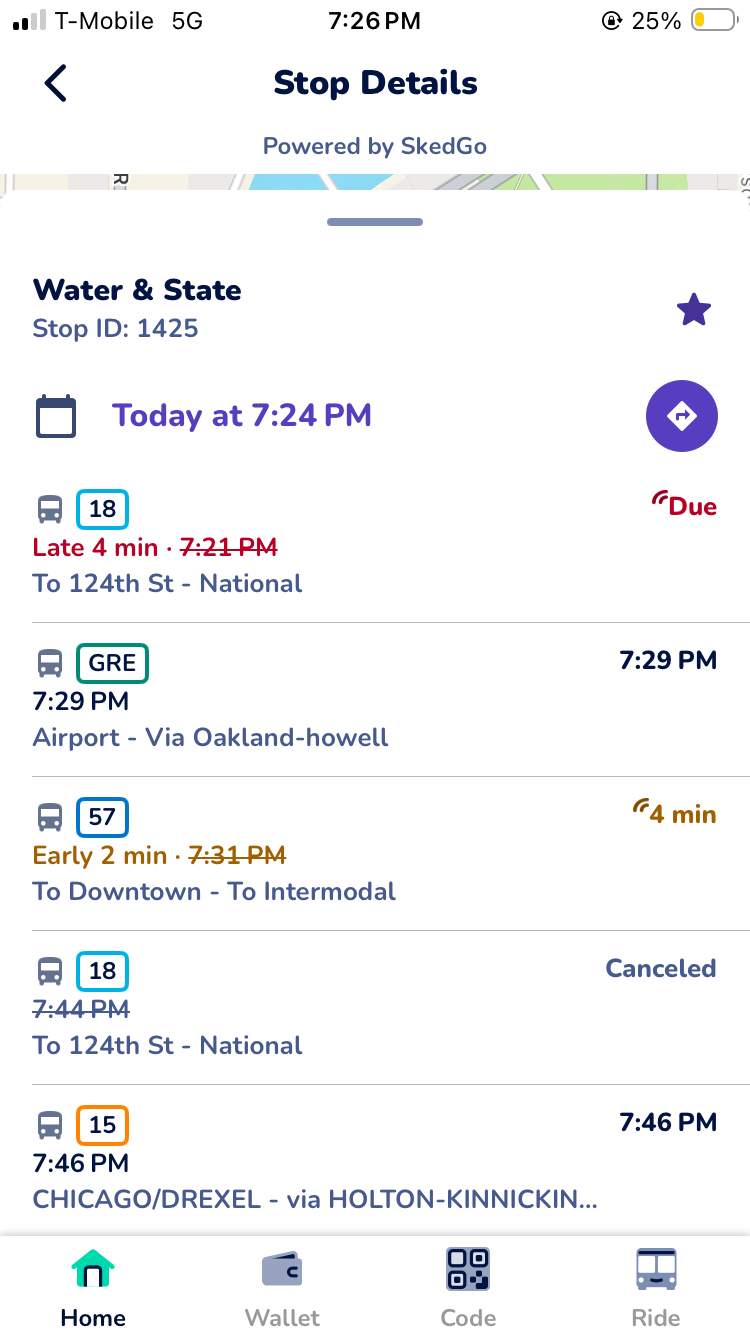Change the departure time from Today at 7:24 PM
The height and width of the screenshot is (1334, 750).
click(240, 416)
